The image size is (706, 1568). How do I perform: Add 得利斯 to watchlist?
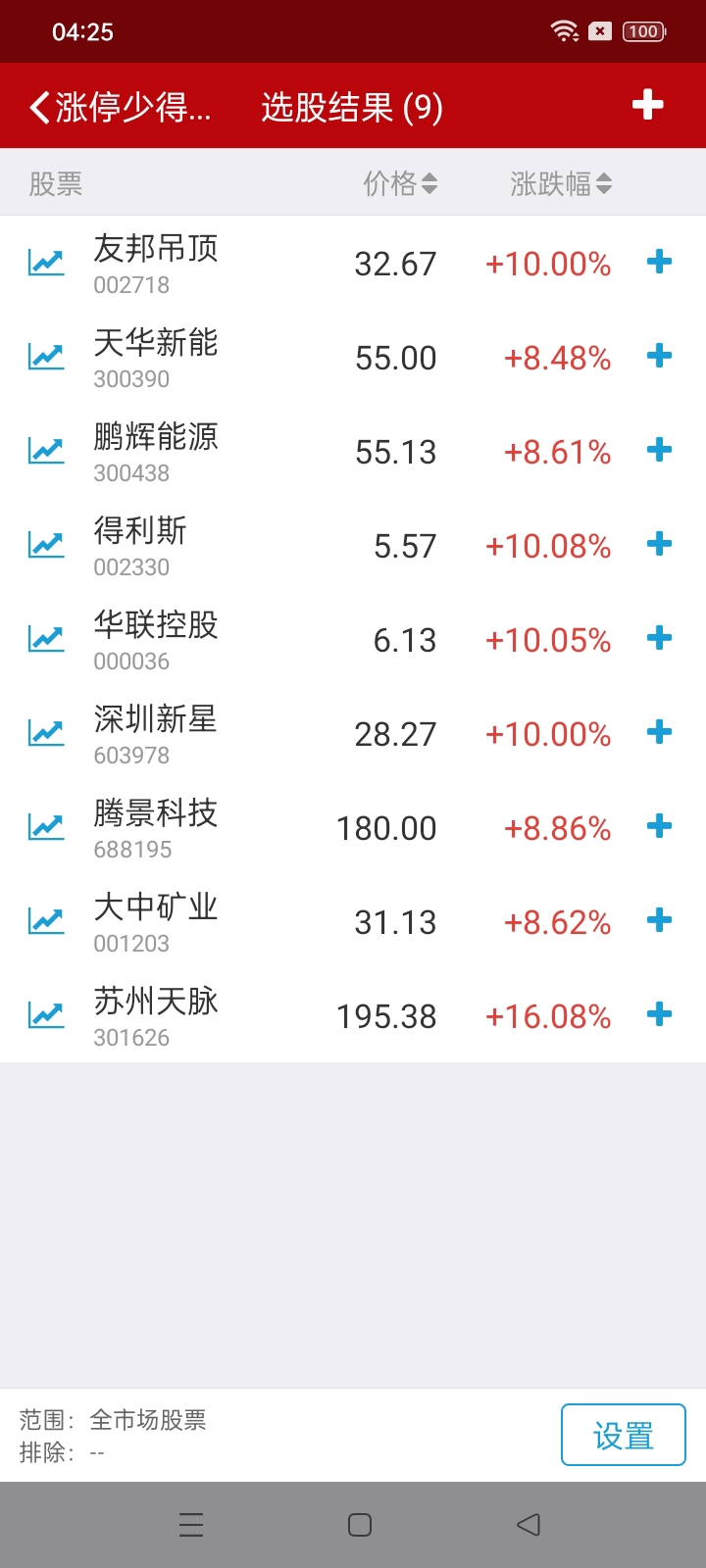point(659,544)
